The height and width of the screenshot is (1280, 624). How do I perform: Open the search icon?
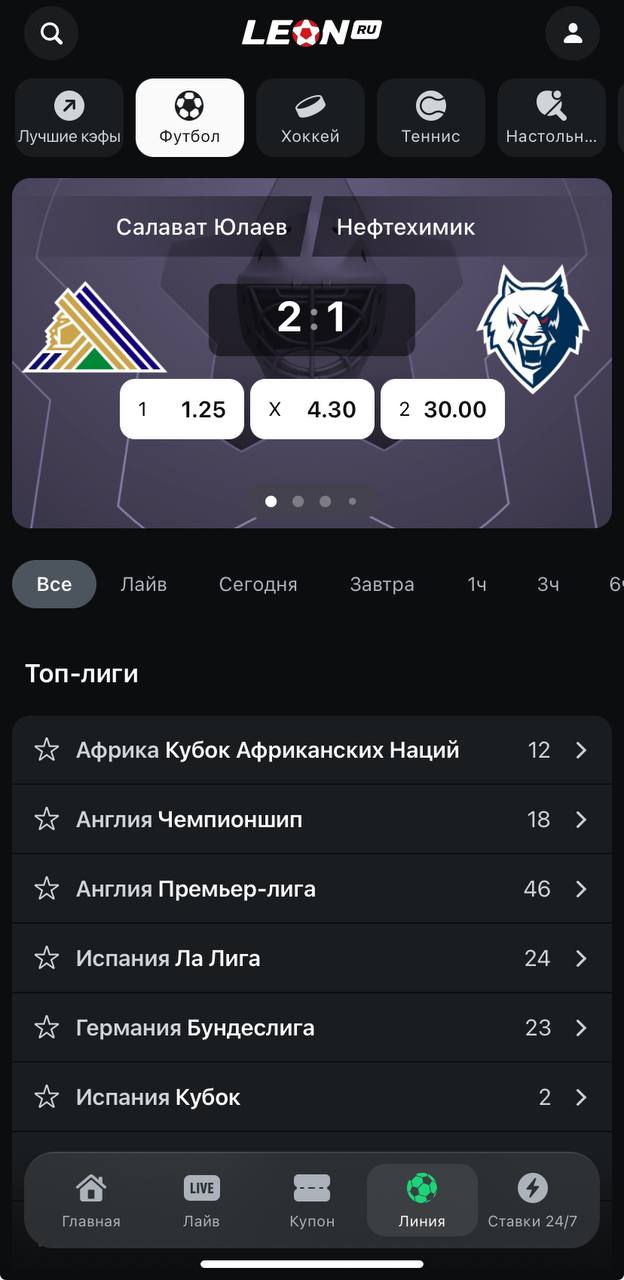tap(51, 34)
